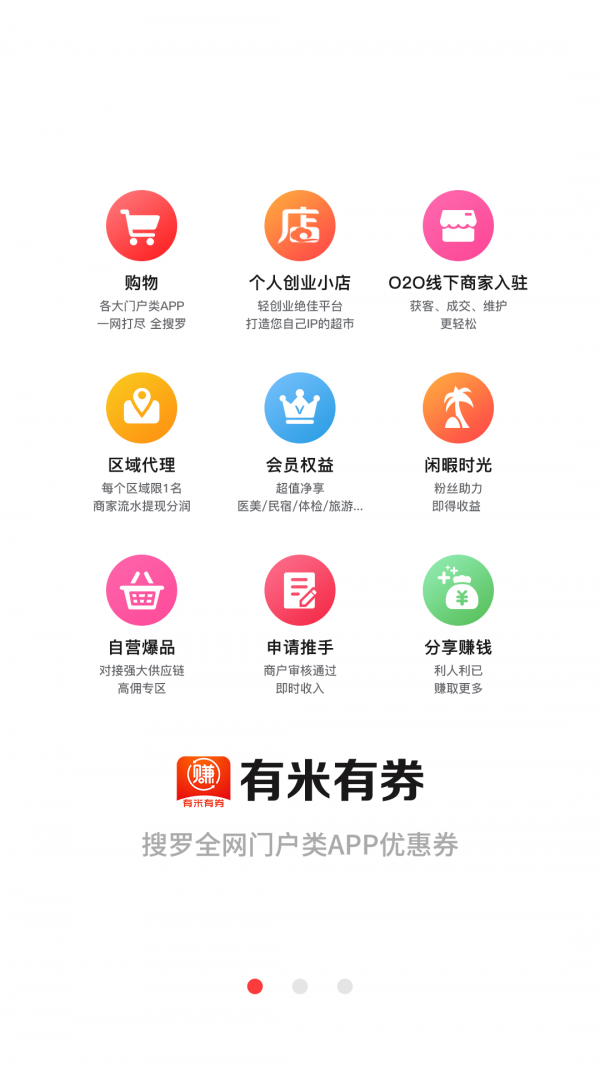600x1067 pixels.
Task: Jump to the third page indicator dot
Action: pos(345,986)
